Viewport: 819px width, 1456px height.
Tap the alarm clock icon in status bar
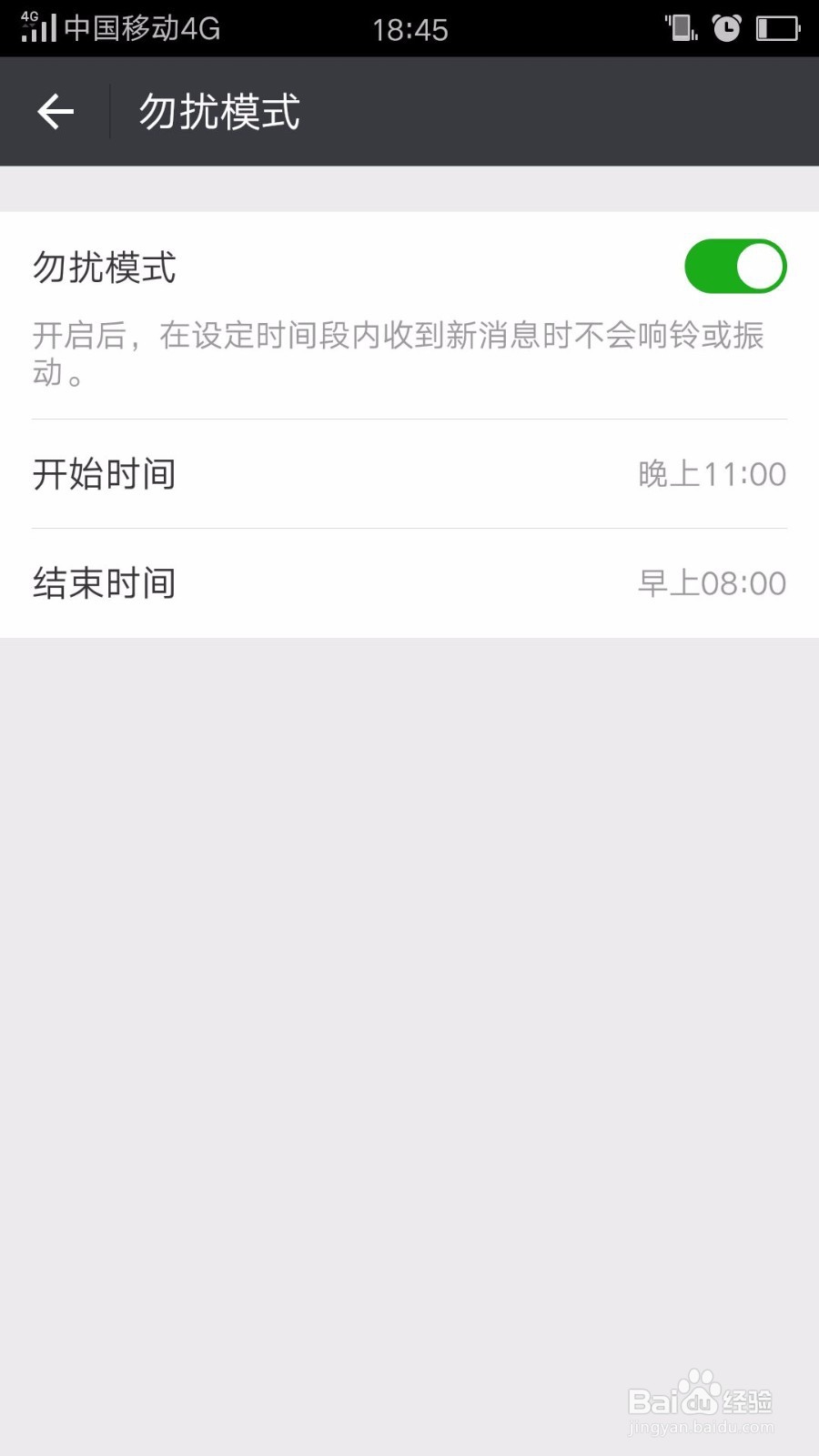tap(726, 28)
